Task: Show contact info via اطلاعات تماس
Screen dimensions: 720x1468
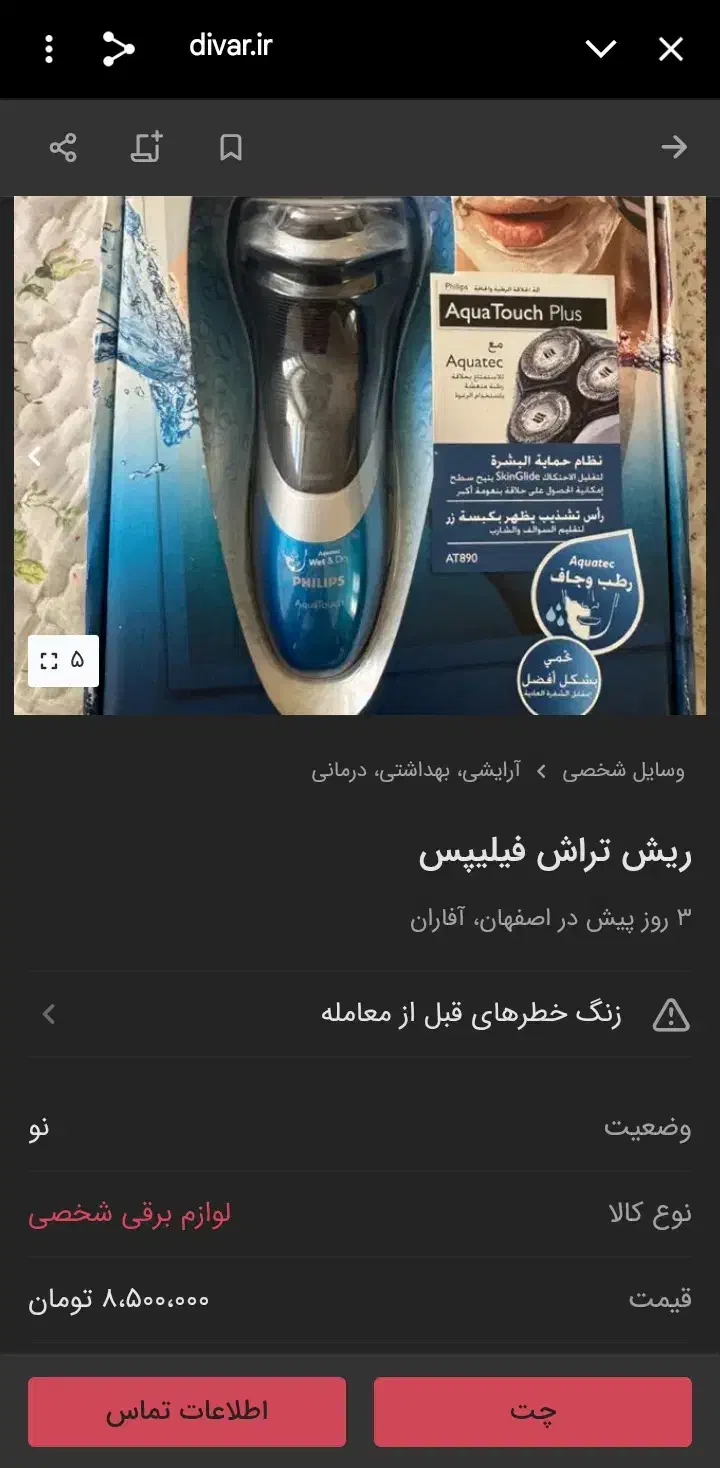Action: tap(187, 1411)
